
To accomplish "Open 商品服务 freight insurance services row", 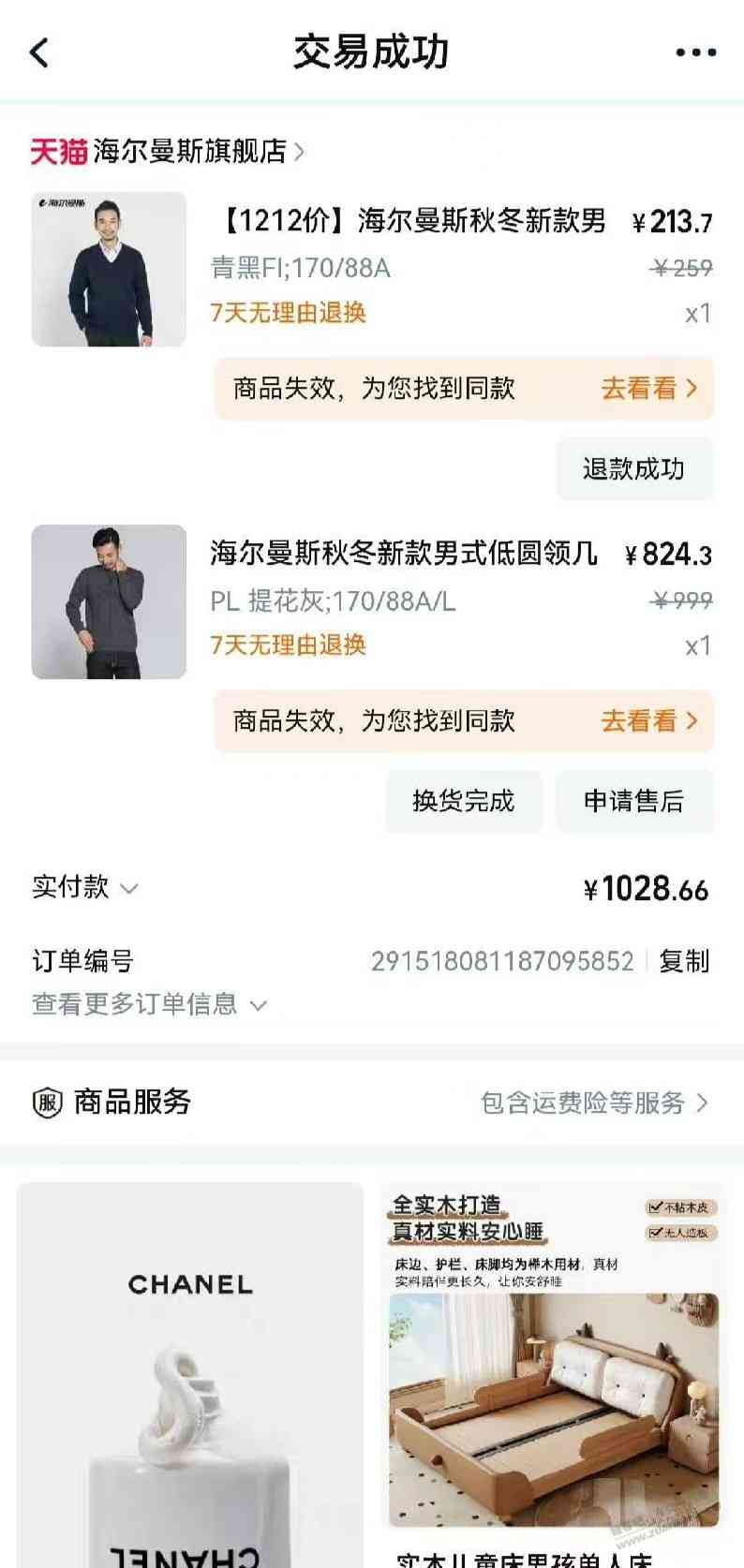I will coord(593,1102).
